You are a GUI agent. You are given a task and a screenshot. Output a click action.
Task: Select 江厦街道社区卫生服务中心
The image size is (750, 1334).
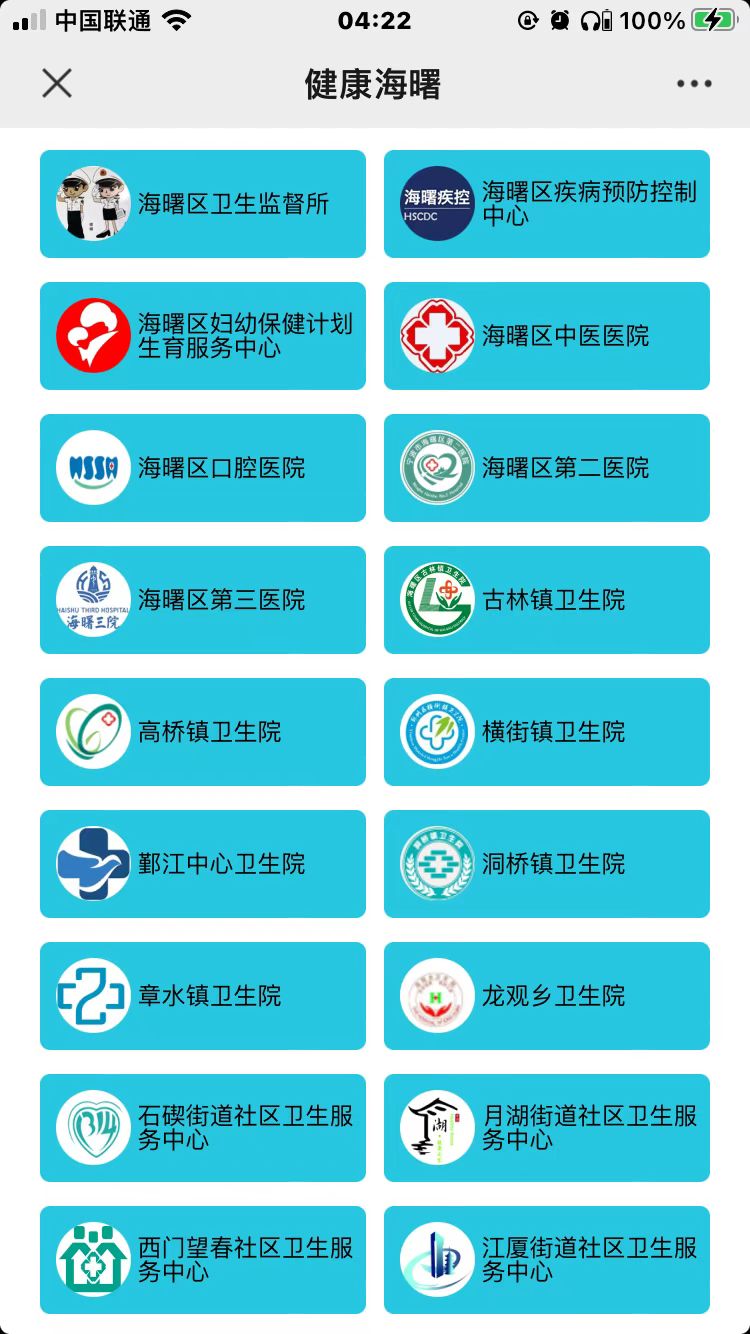tap(547, 1260)
